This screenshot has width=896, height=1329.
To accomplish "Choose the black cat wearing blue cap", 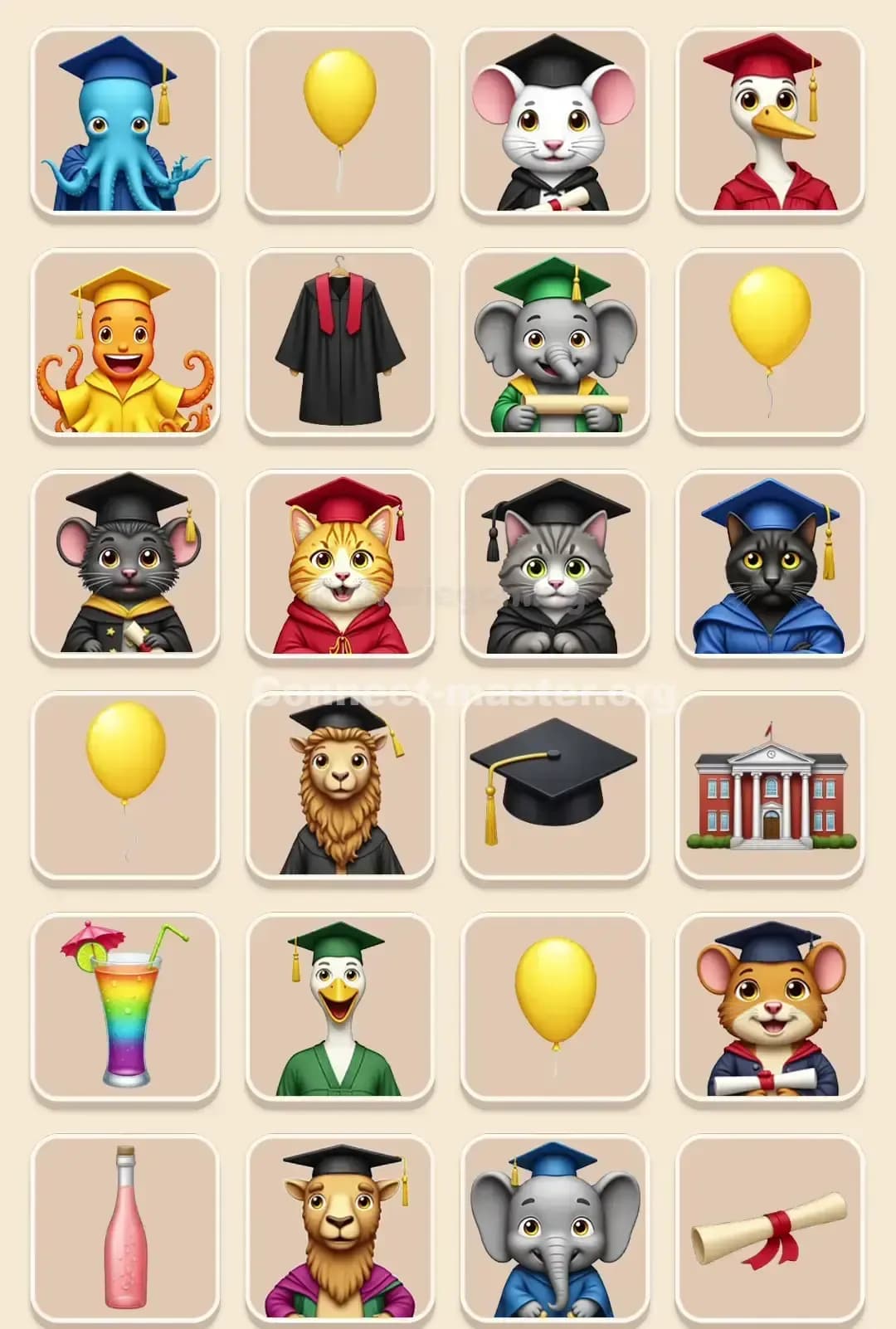I will (767, 568).
